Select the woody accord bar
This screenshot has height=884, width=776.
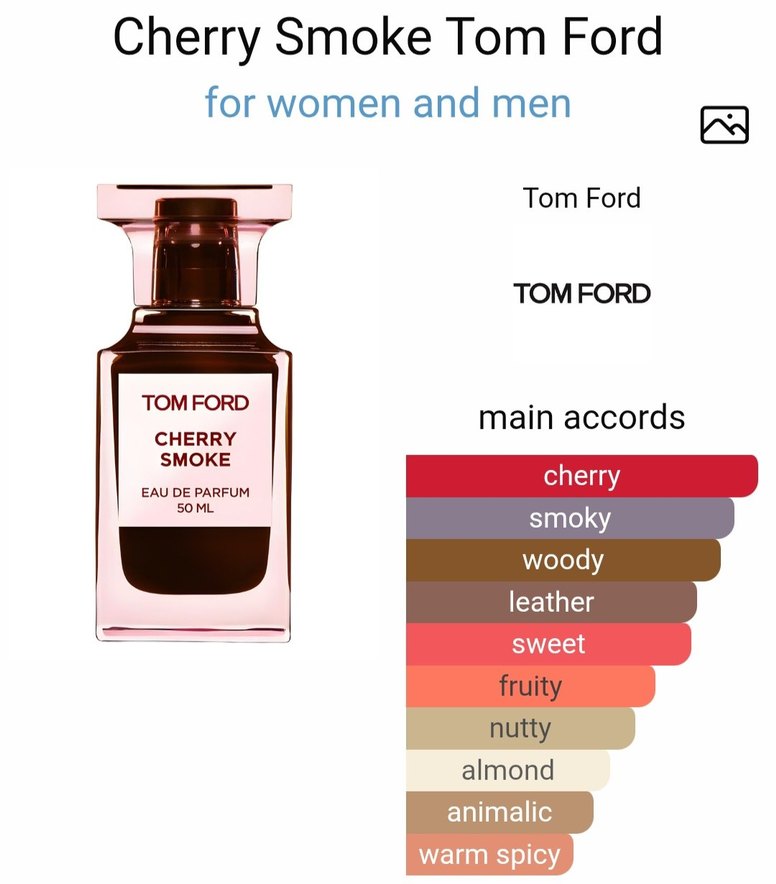click(560, 560)
